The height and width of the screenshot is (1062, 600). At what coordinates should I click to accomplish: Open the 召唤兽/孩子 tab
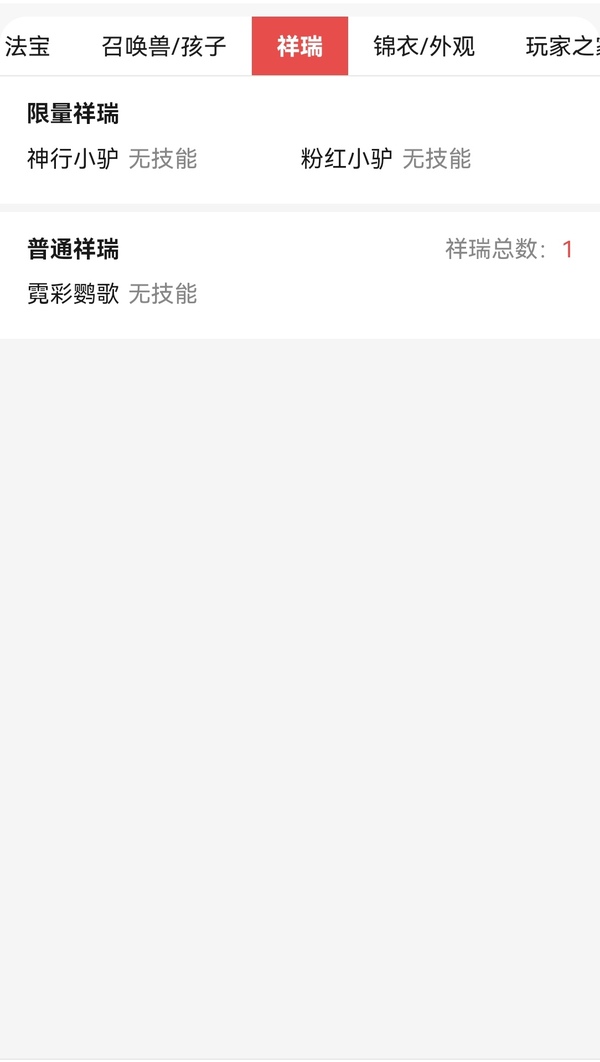pyautogui.click(x=164, y=46)
